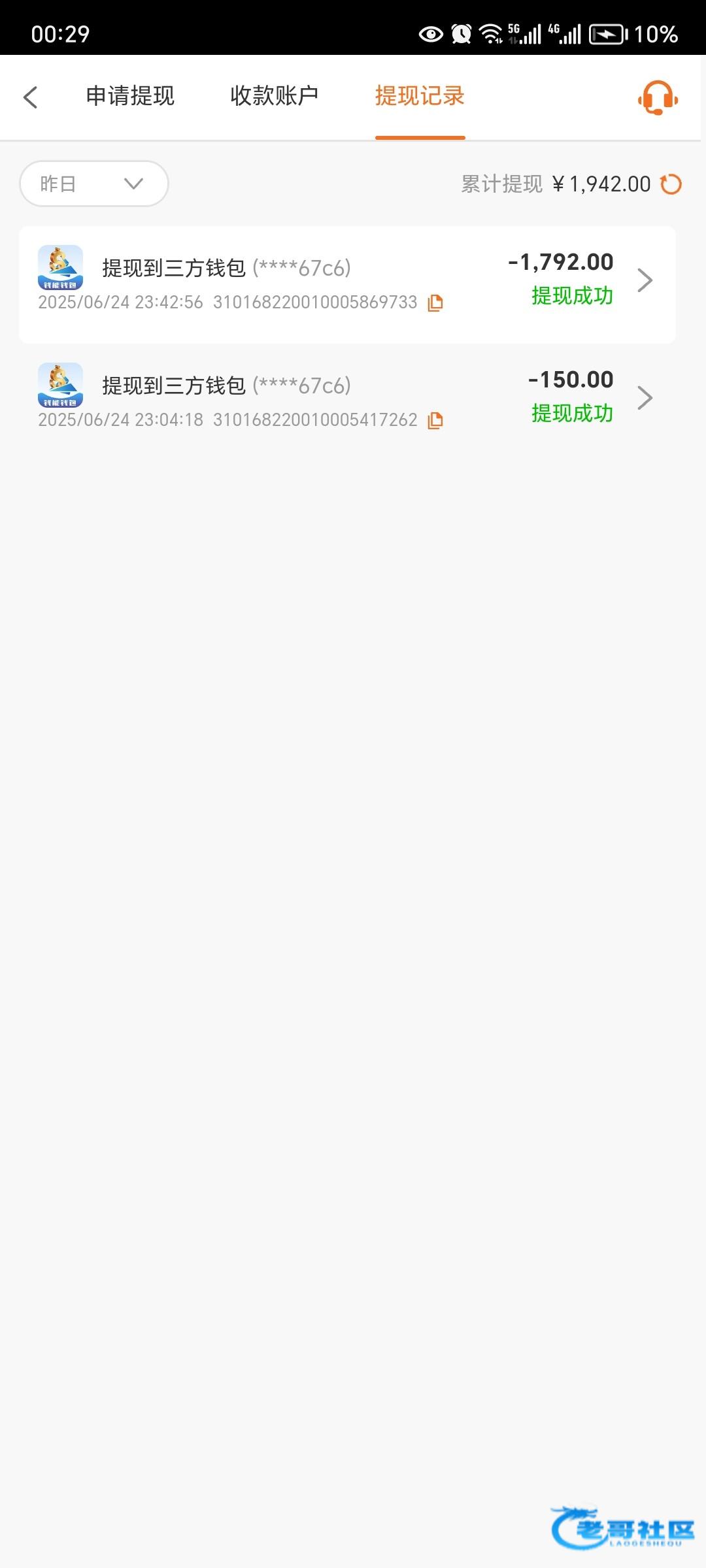Copy order number ending in 5417262
The image size is (706, 1568).
click(x=435, y=420)
